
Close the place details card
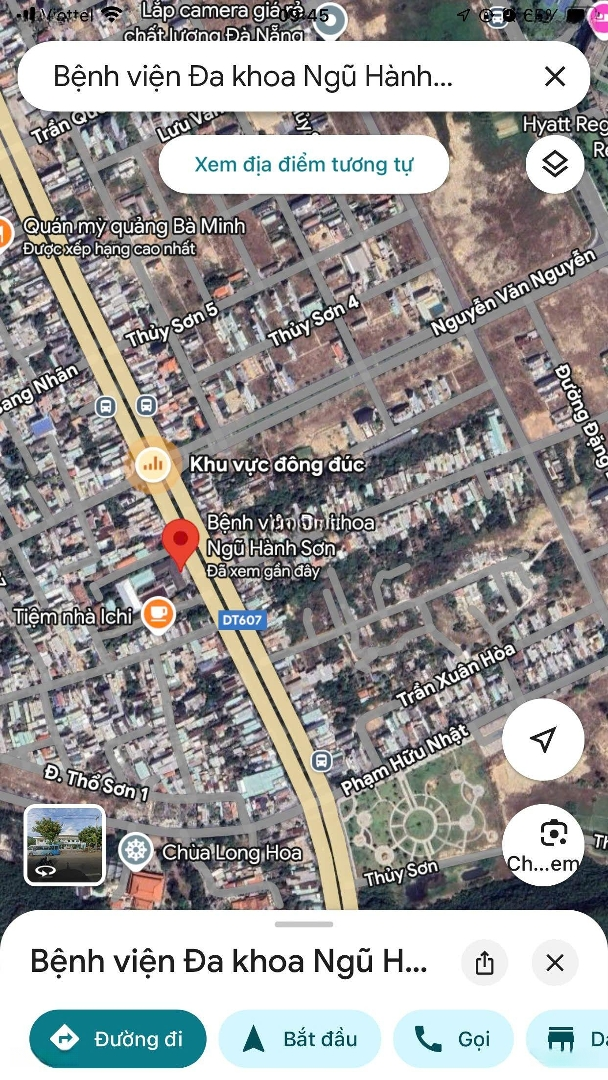coord(555,963)
